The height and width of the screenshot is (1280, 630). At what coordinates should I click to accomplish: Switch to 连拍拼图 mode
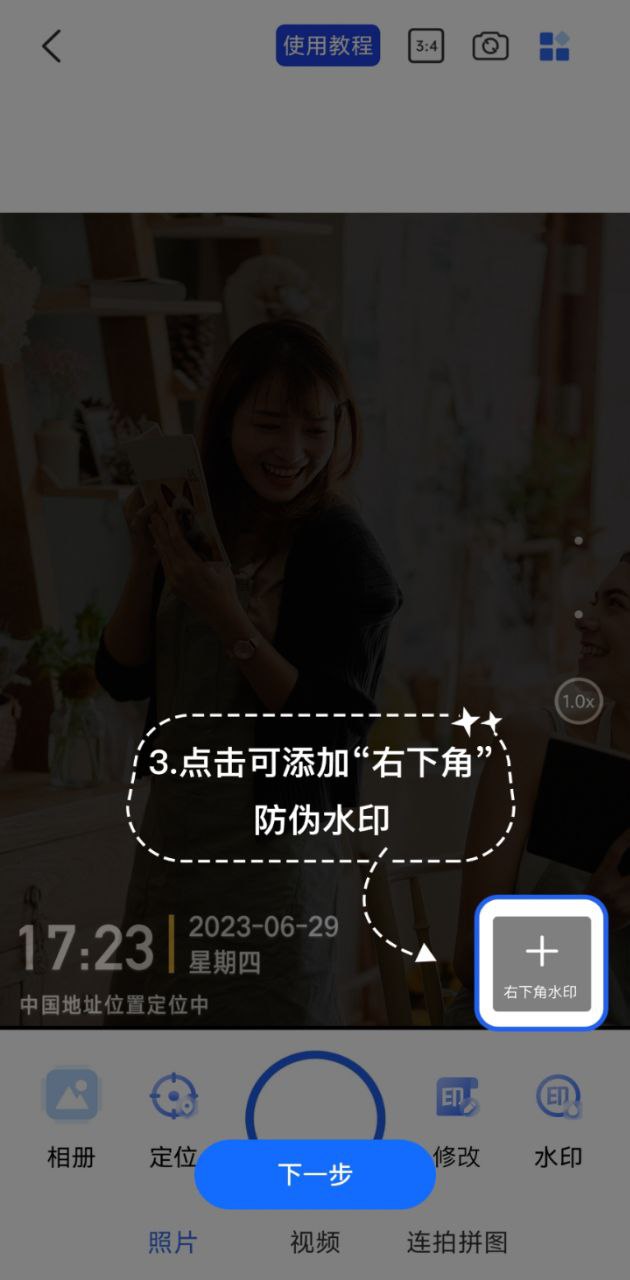457,1242
